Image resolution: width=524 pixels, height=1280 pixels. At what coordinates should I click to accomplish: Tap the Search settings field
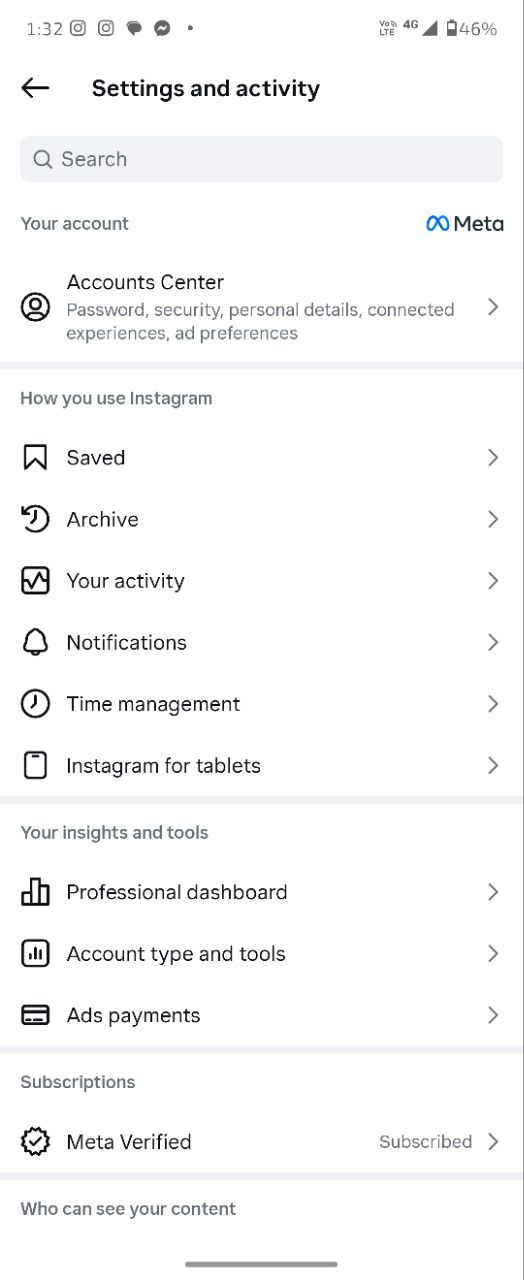(x=262, y=159)
